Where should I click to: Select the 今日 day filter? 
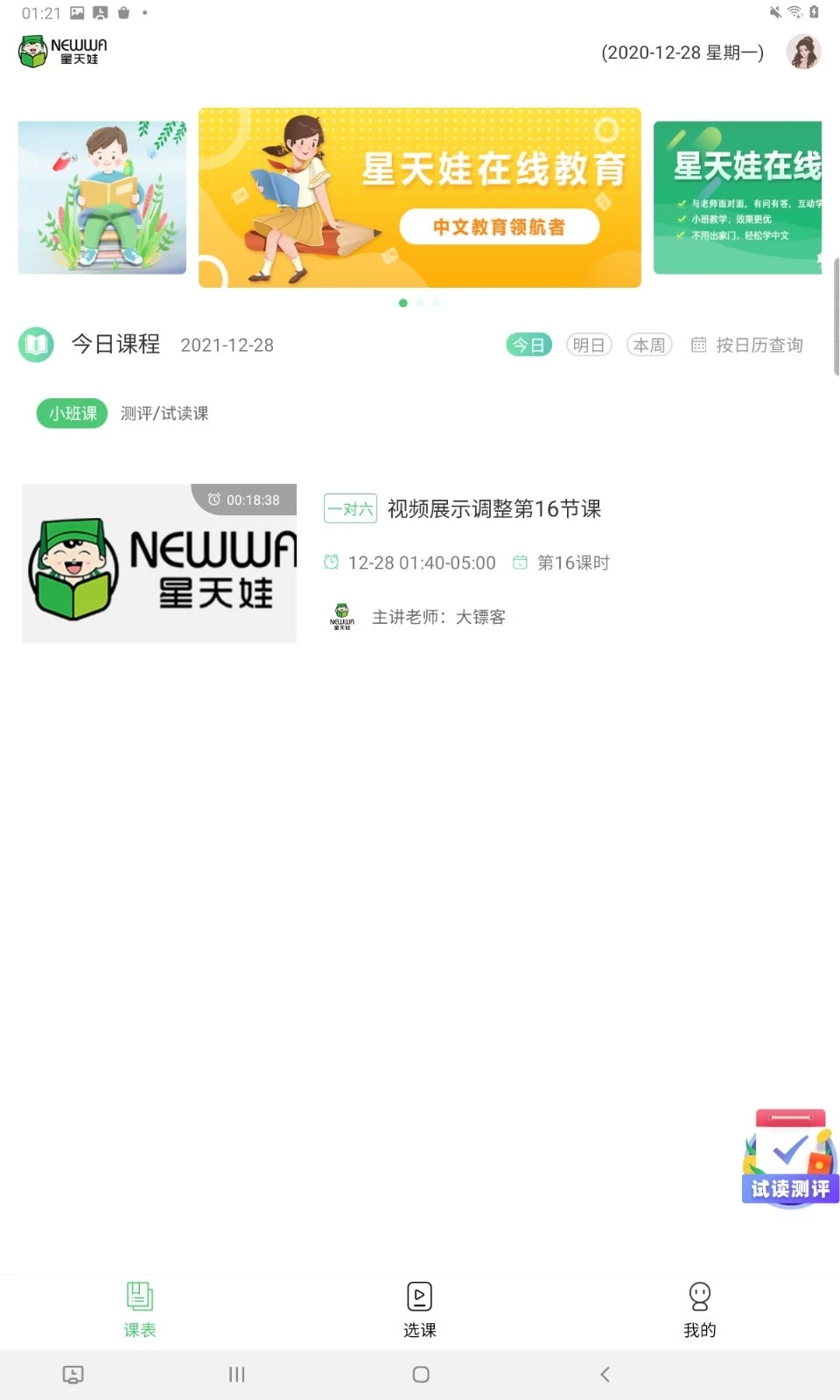(528, 345)
